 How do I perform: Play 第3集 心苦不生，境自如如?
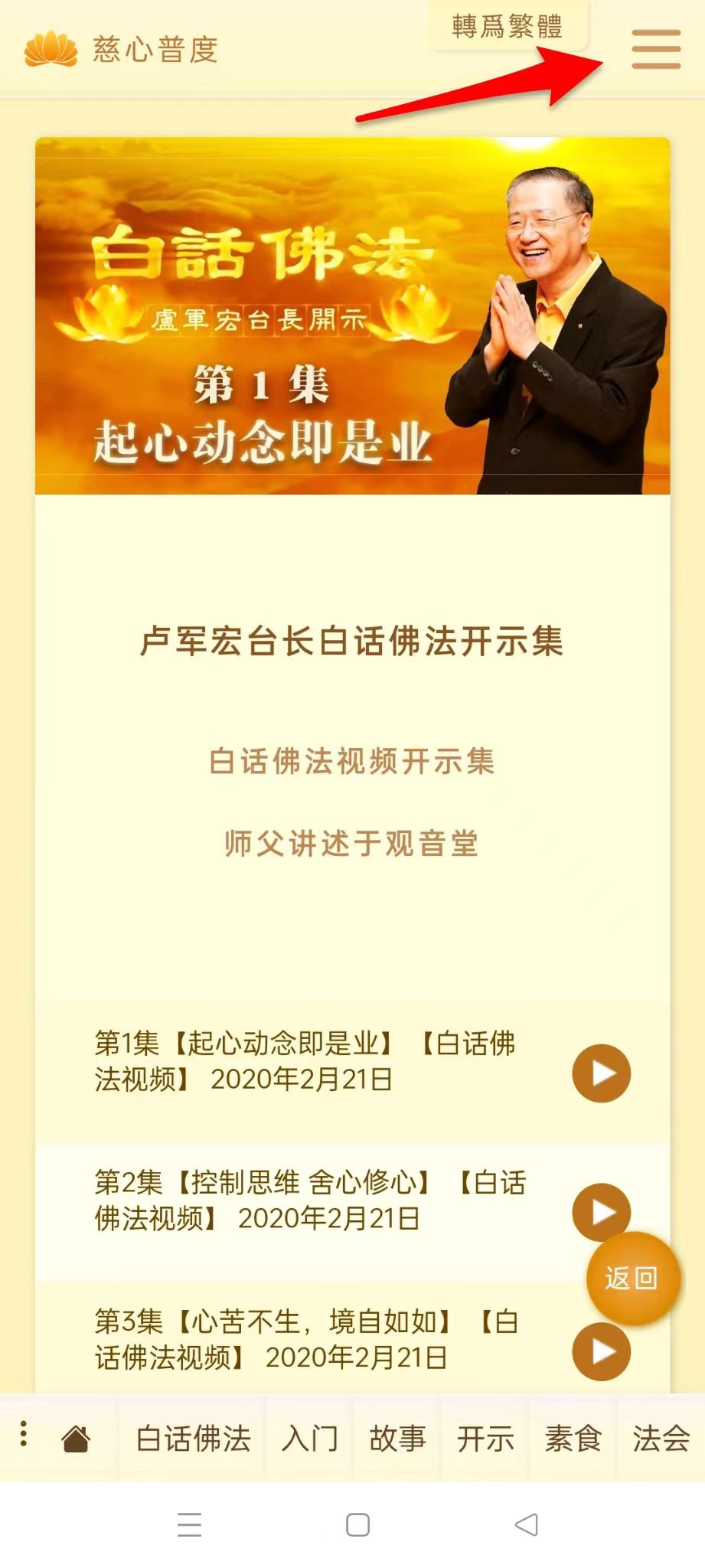click(601, 1351)
